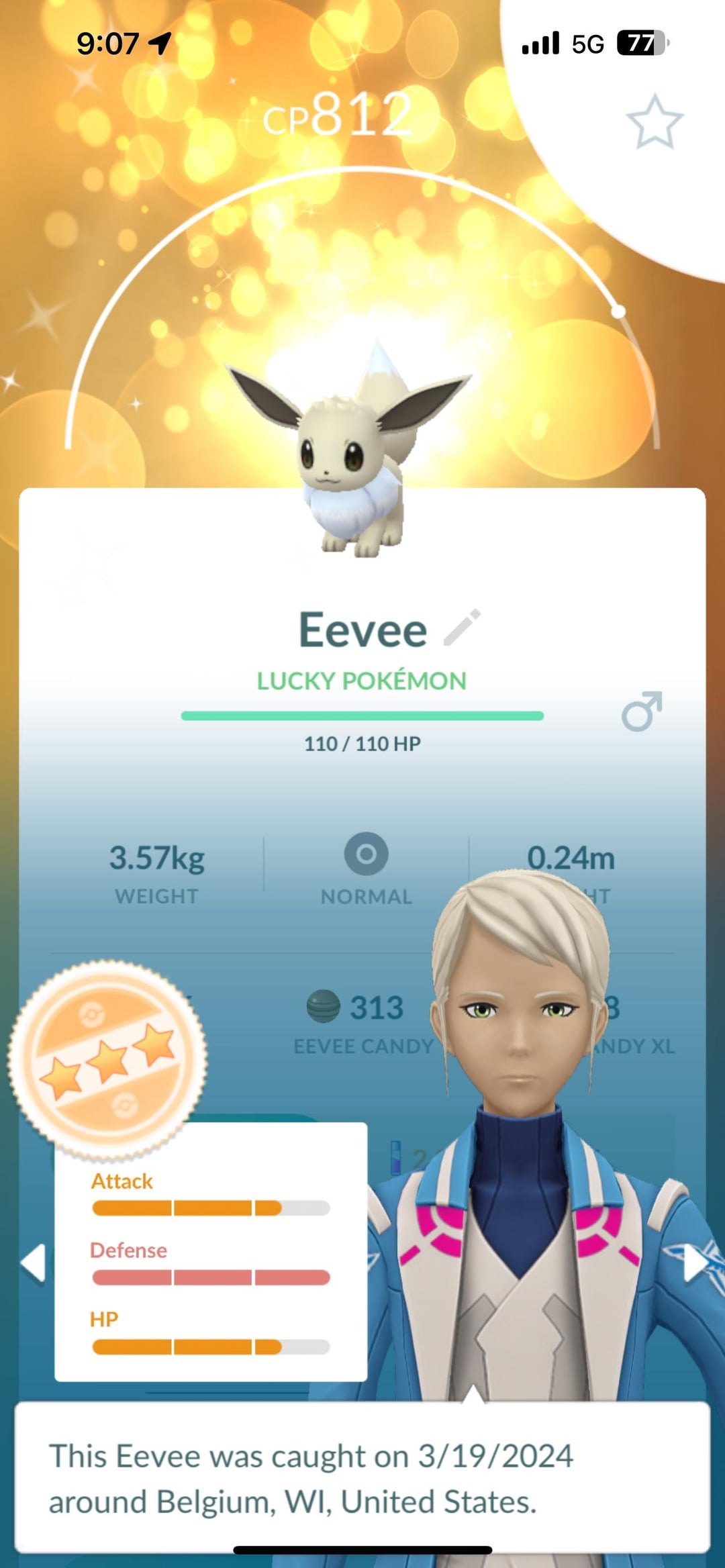Viewport: 725px width, 1568px height.
Task: Dismiss the appraisal caught-on dialogue box
Action: 362,1478
